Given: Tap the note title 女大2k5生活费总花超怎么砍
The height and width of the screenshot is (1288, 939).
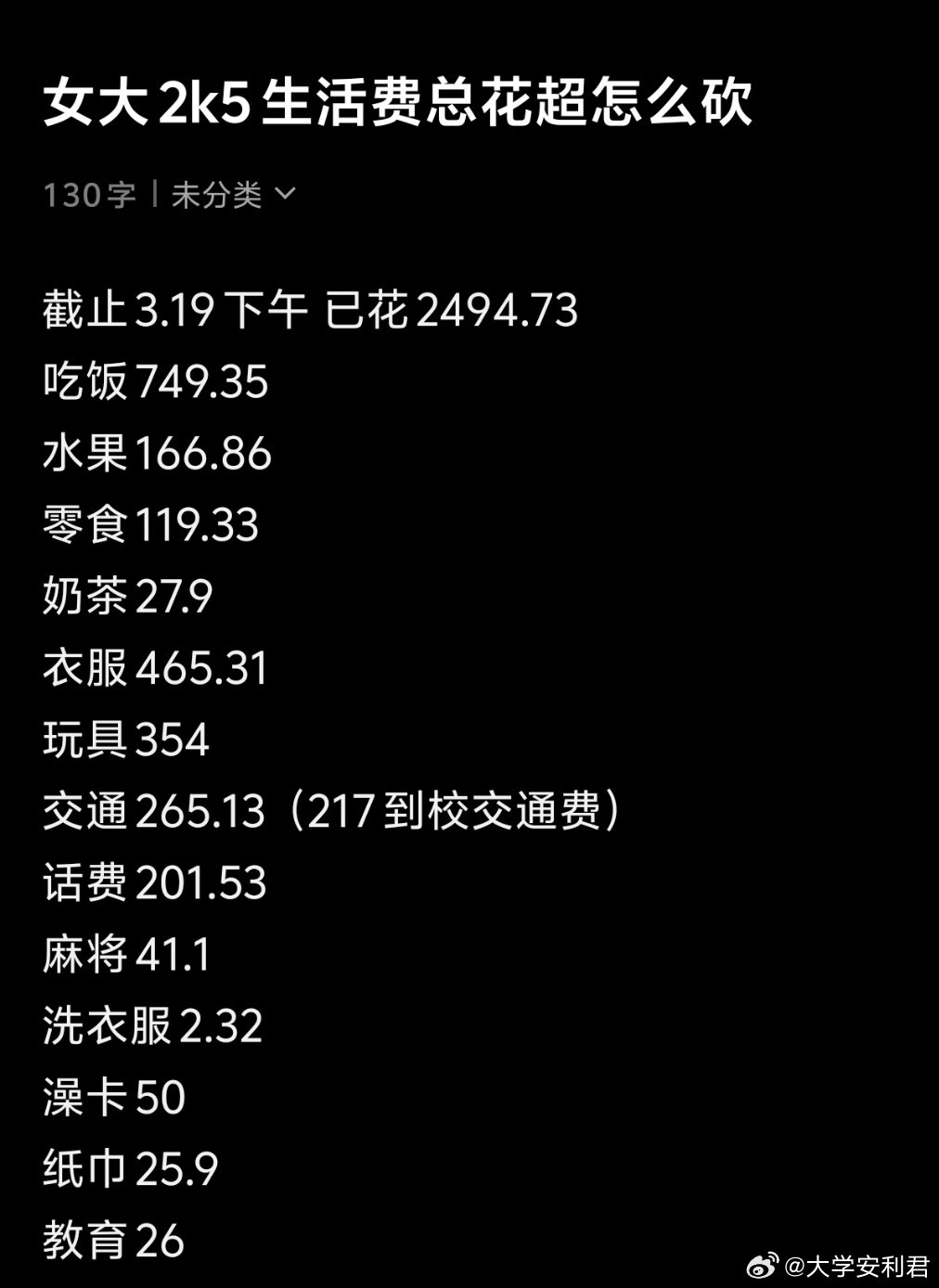Looking at the screenshot, I should pos(399,107).
